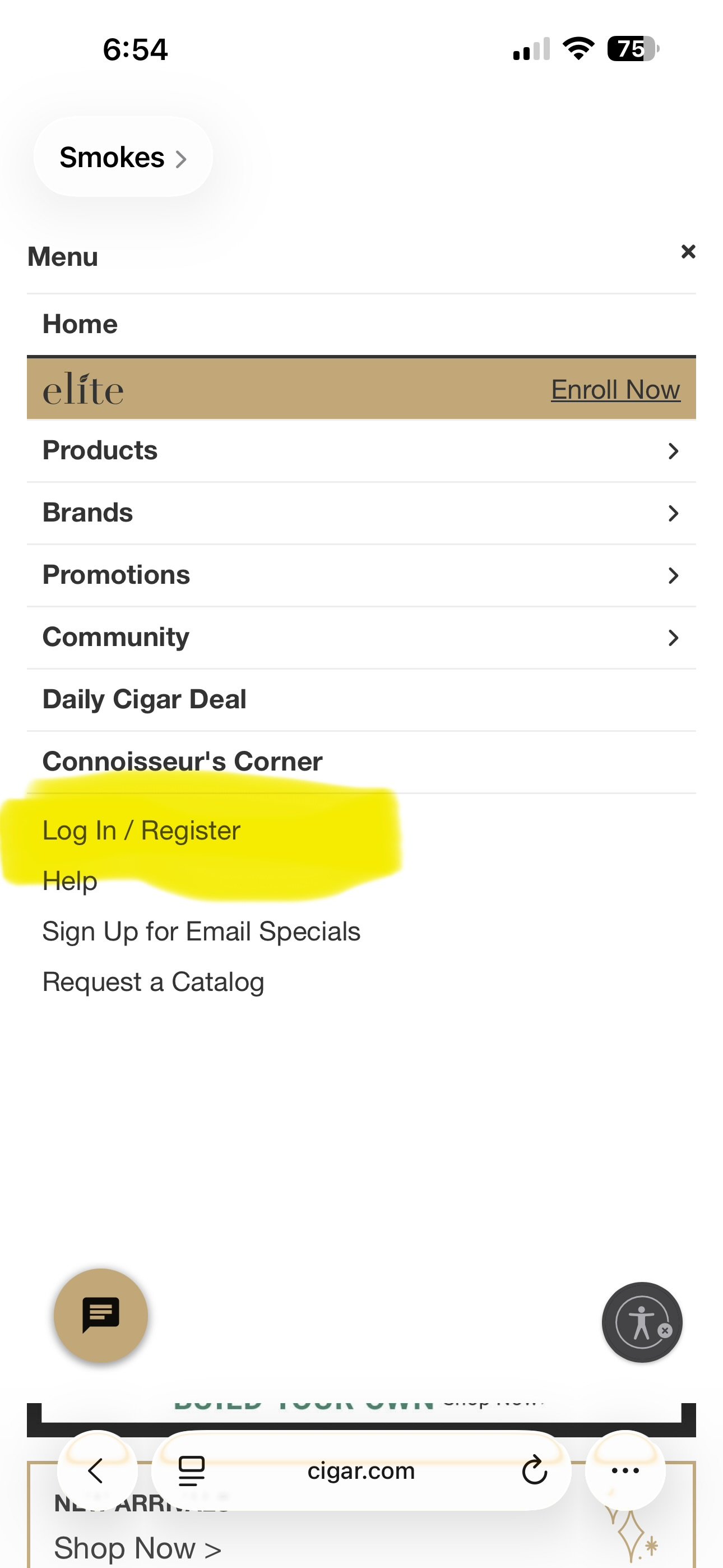The height and width of the screenshot is (1568, 723).
Task: Open the accessibility options widget
Action: click(x=641, y=1322)
